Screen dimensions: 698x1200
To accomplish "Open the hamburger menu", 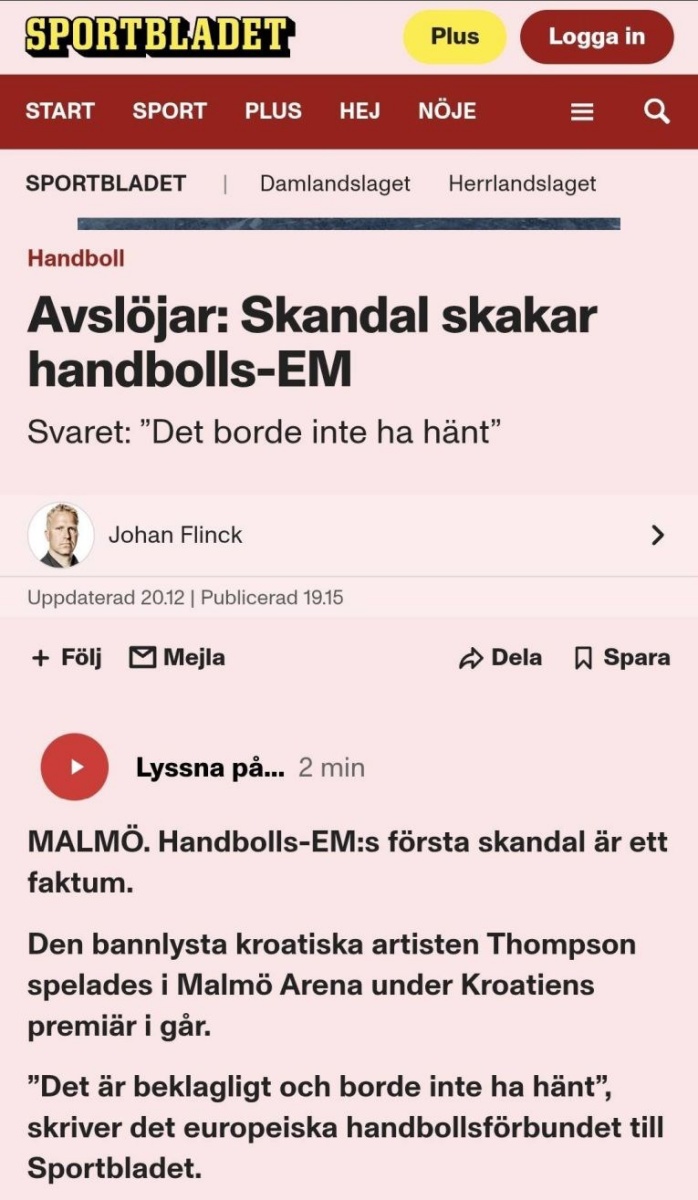I will coord(582,111).
